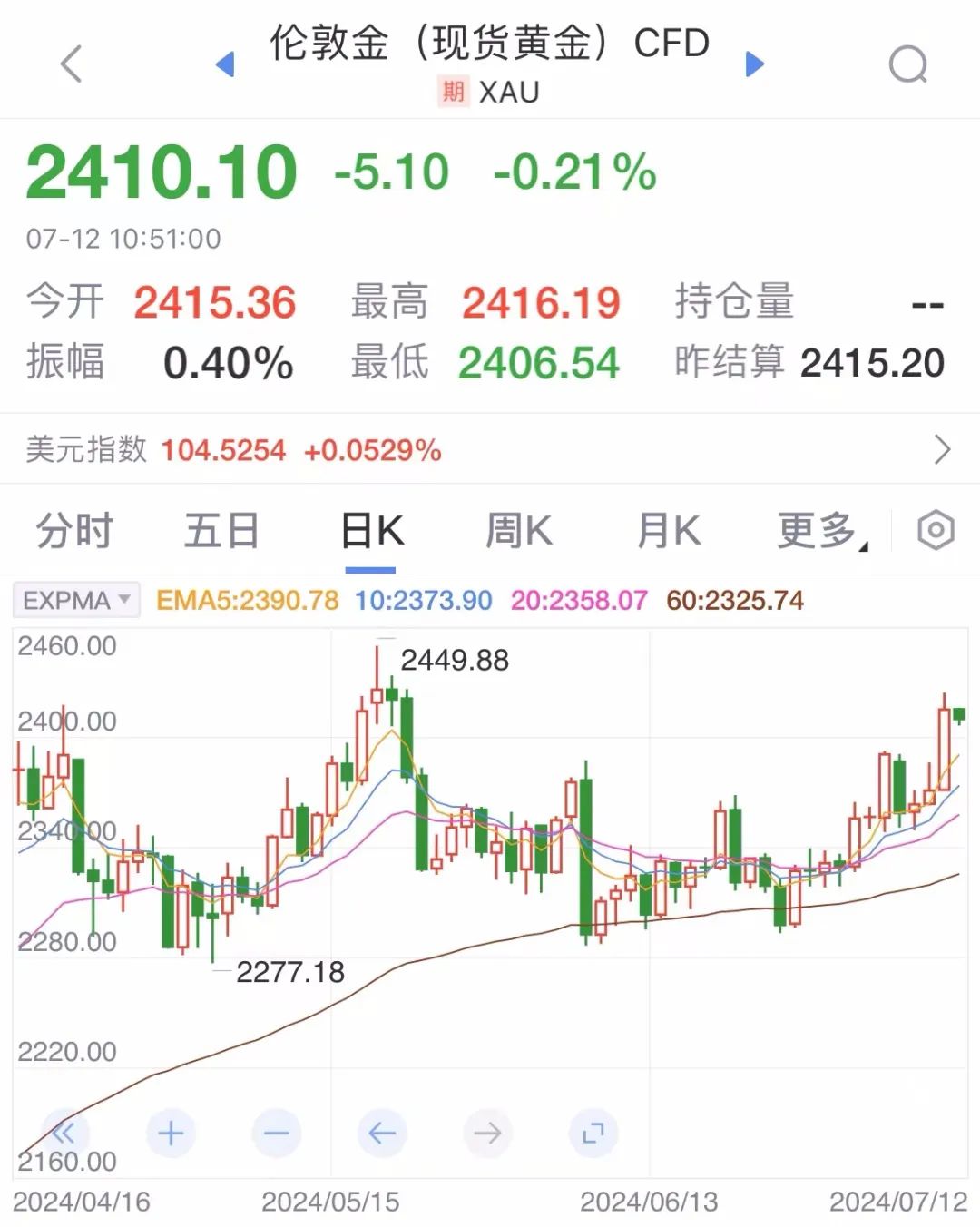980x1227 pixels.
Task: Go back using the top-left arrow
Action: 71,64
